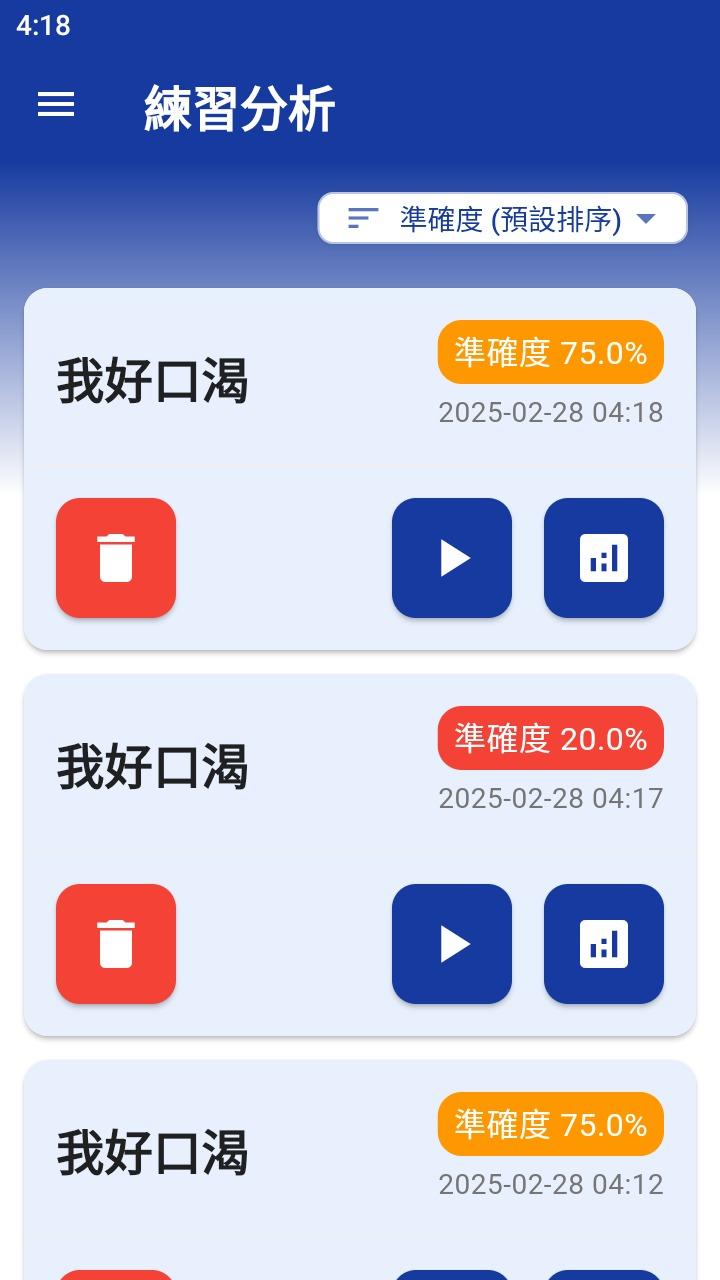Play the 04:17 recording
The width and height of the screenshot is (720, 1280).
pos(452,944)
